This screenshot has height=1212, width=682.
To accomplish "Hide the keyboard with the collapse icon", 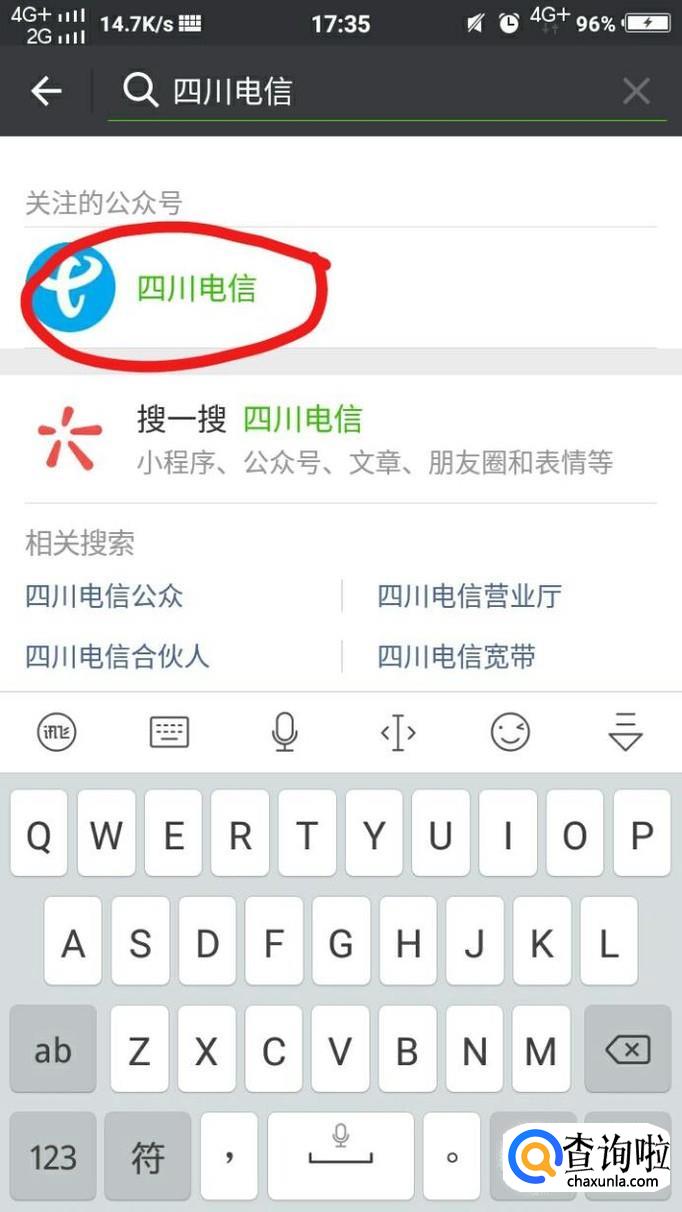I will pos(626,733).
